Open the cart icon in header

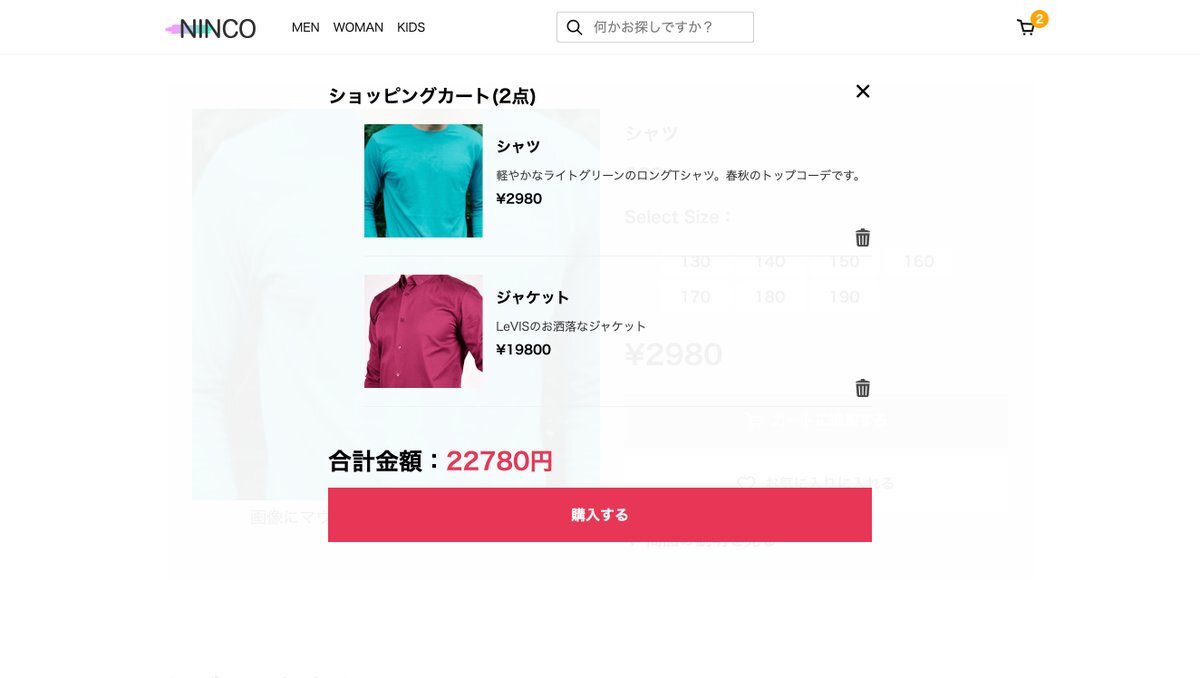(1026, 28)
